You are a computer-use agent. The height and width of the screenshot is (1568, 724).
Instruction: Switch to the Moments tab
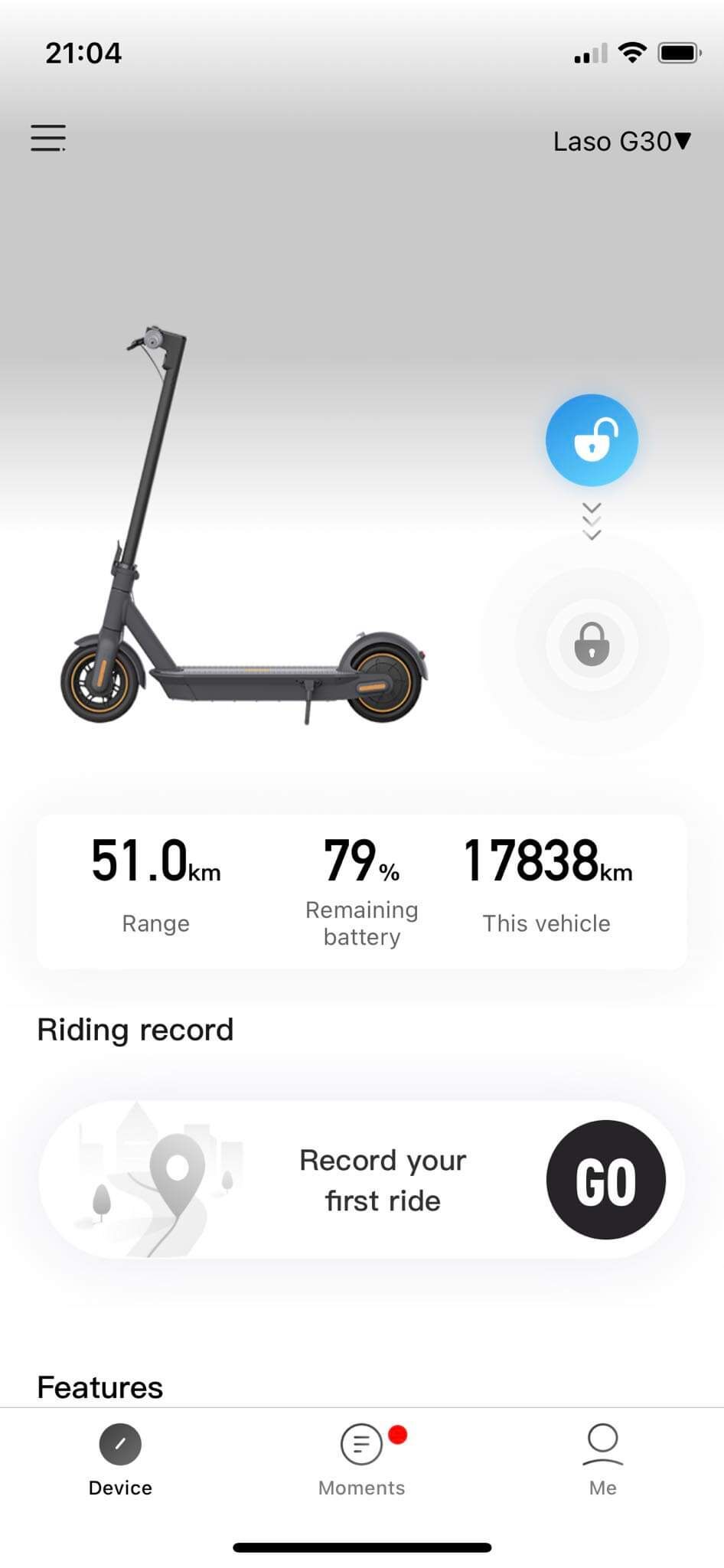[x=361, y=1460]
